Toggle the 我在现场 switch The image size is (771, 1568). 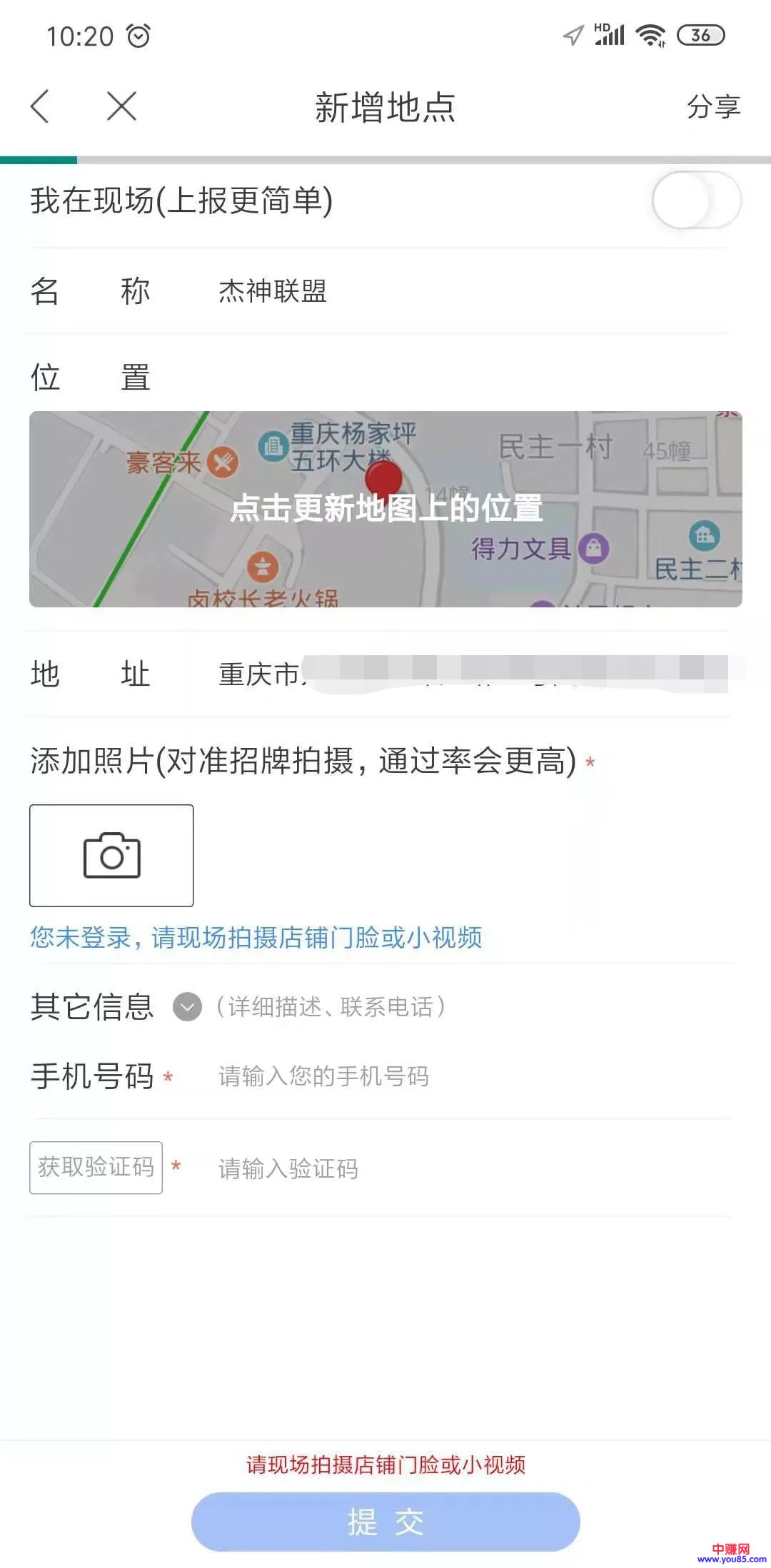(696, 201)
